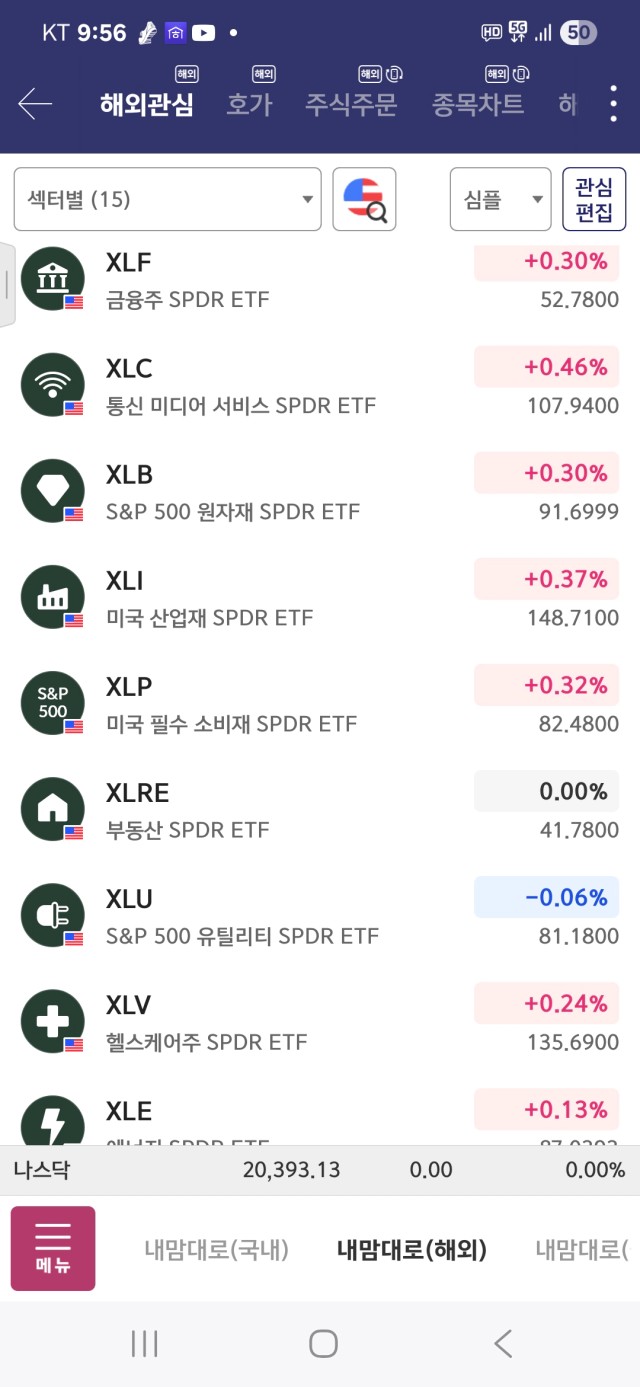Viewport: 640px width, 1387px height.
Task: Open the XLV 헬스케어주 SPDR ETF row
Action: click(320, 1021)
